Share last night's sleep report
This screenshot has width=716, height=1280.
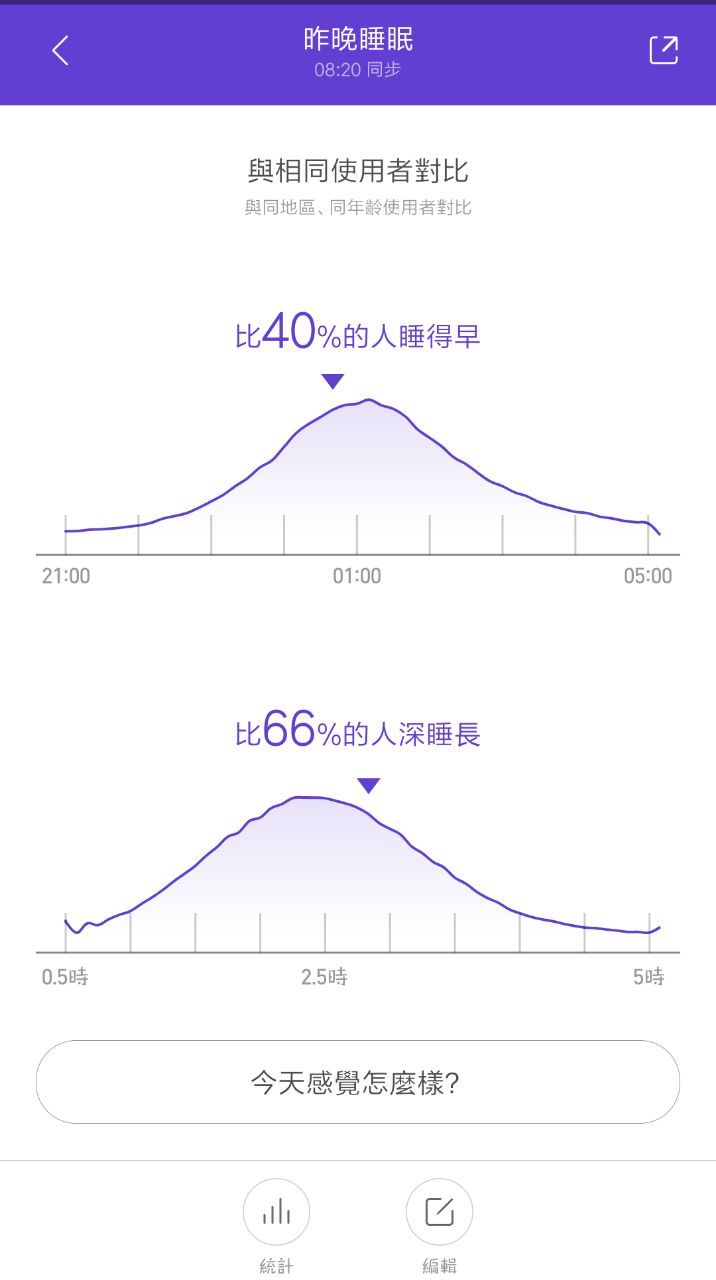664,51
